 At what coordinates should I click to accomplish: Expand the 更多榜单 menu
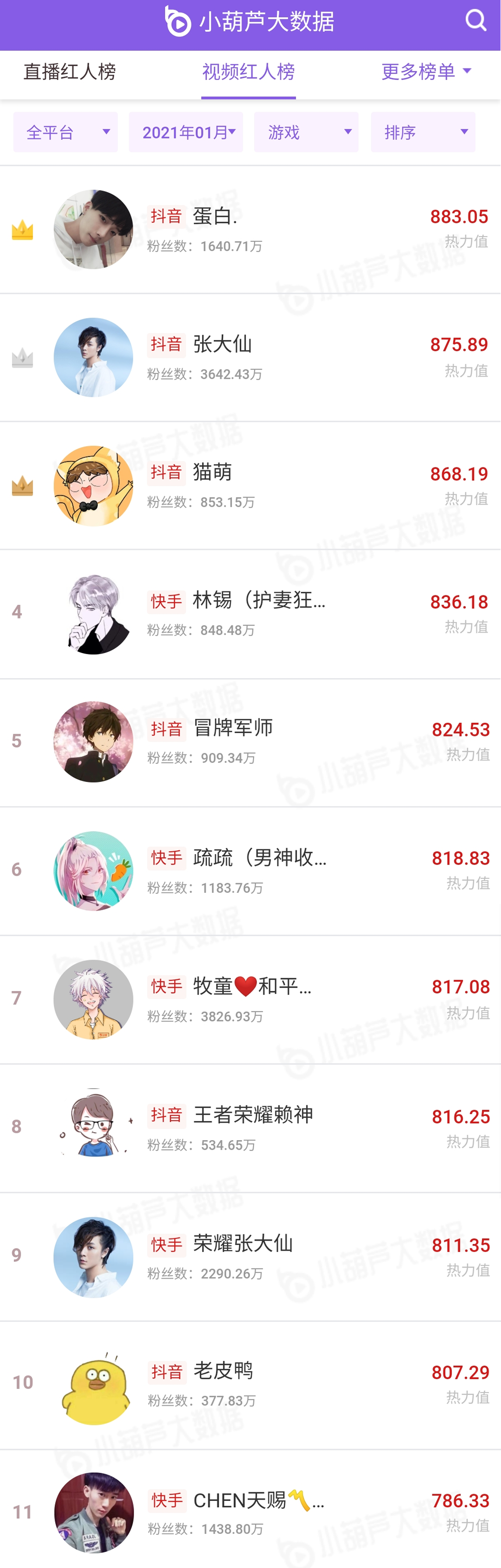coord(426,72)
